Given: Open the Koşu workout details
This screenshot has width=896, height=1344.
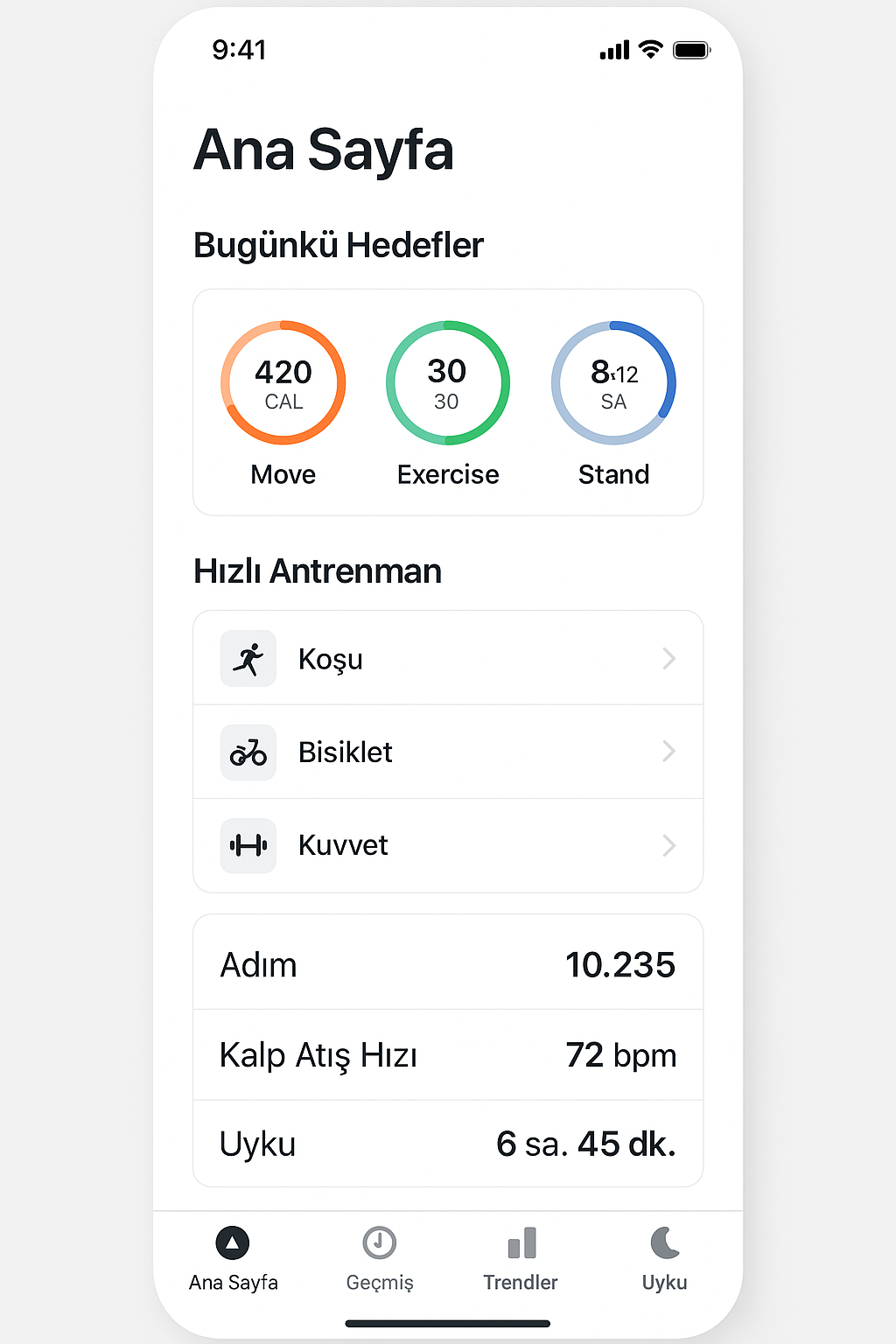Looking at the screenshot, I should click(448, 659).
